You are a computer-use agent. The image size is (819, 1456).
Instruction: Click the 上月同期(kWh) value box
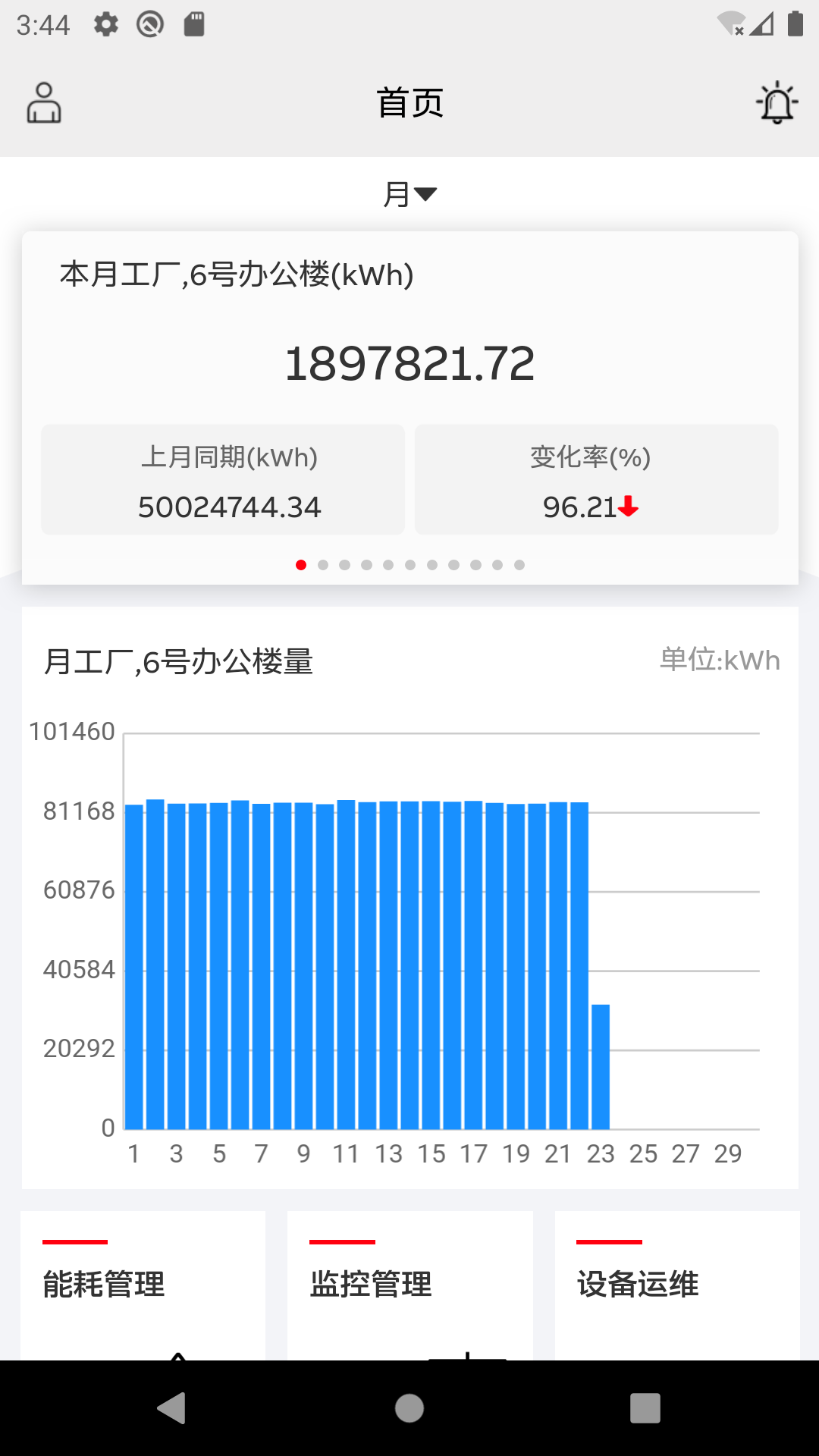coord(222,479)
